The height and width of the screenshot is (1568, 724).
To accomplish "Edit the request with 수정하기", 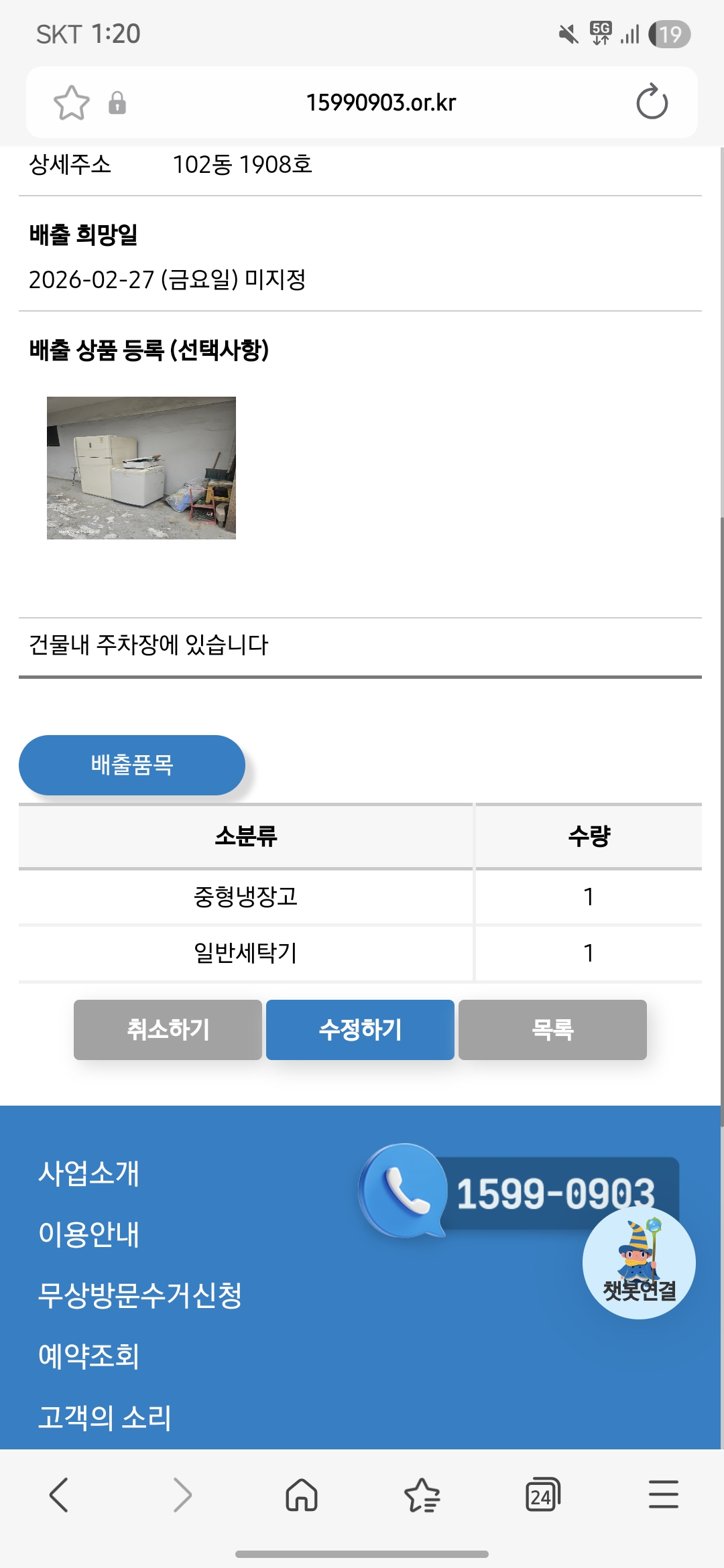I will coord(360,1029).
